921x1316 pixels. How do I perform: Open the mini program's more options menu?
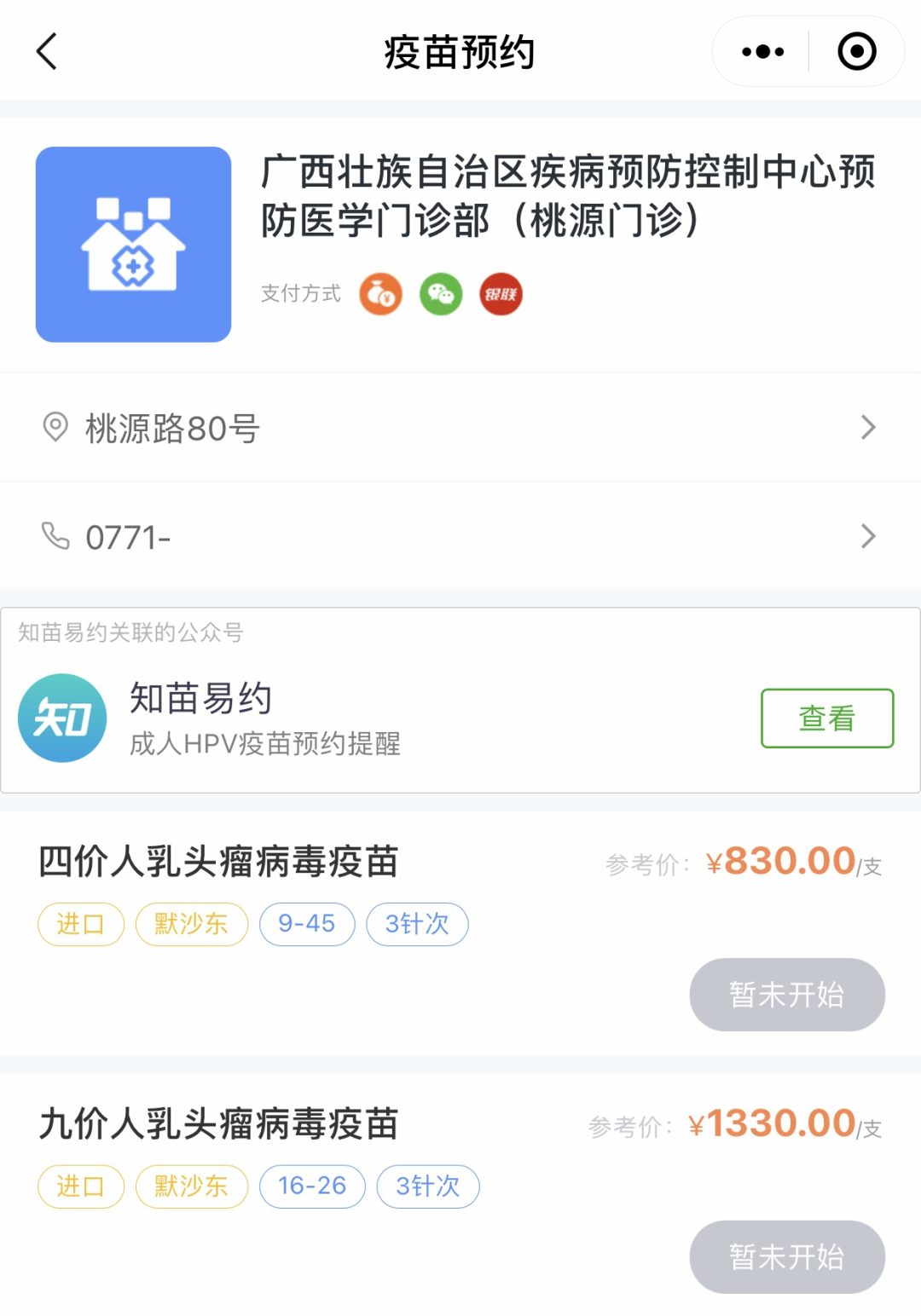point(762,51)
